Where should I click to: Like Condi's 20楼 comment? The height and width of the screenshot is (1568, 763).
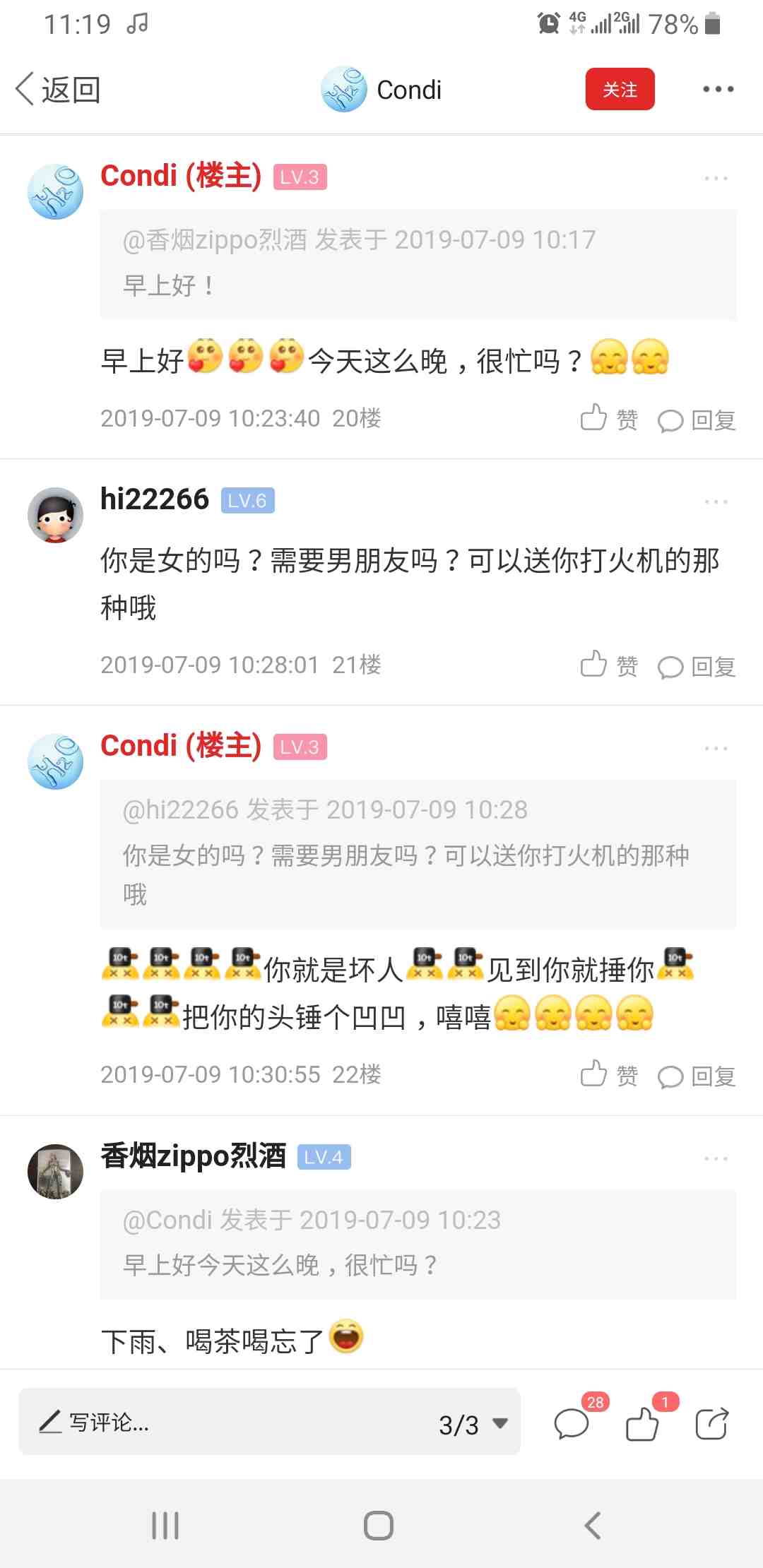click(608, 419)
